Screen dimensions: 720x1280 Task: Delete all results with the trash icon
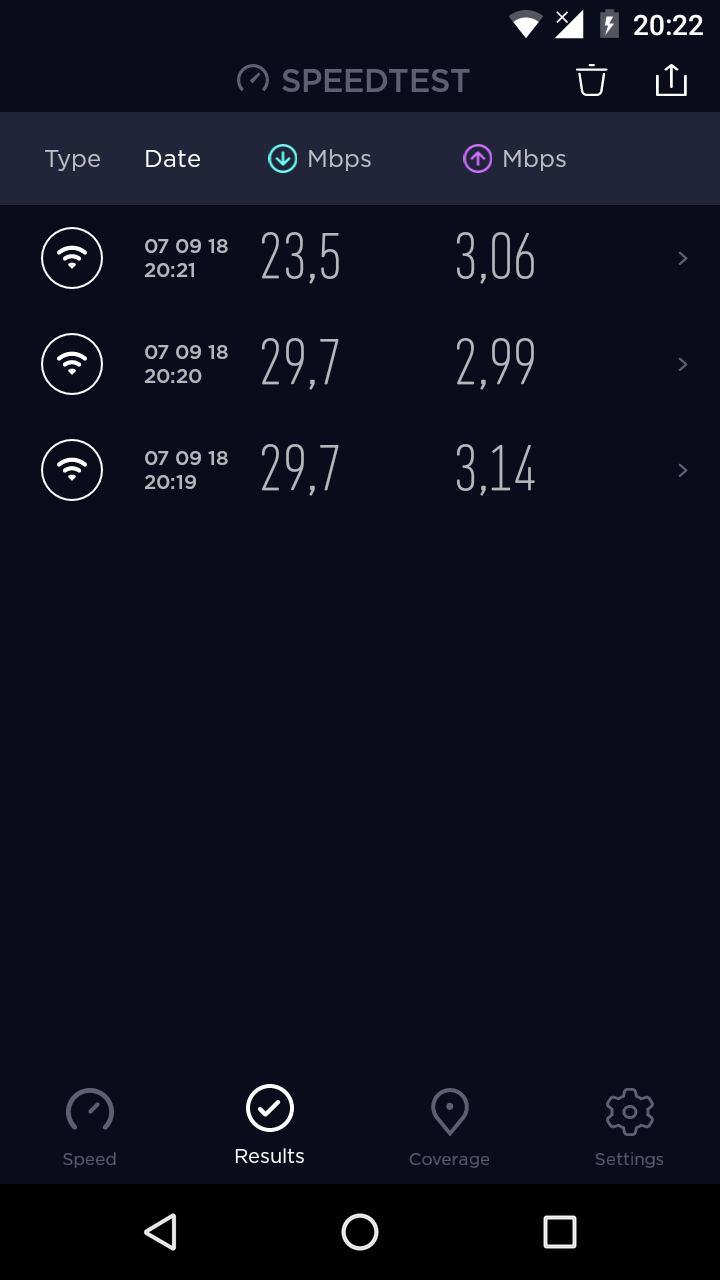592,80
